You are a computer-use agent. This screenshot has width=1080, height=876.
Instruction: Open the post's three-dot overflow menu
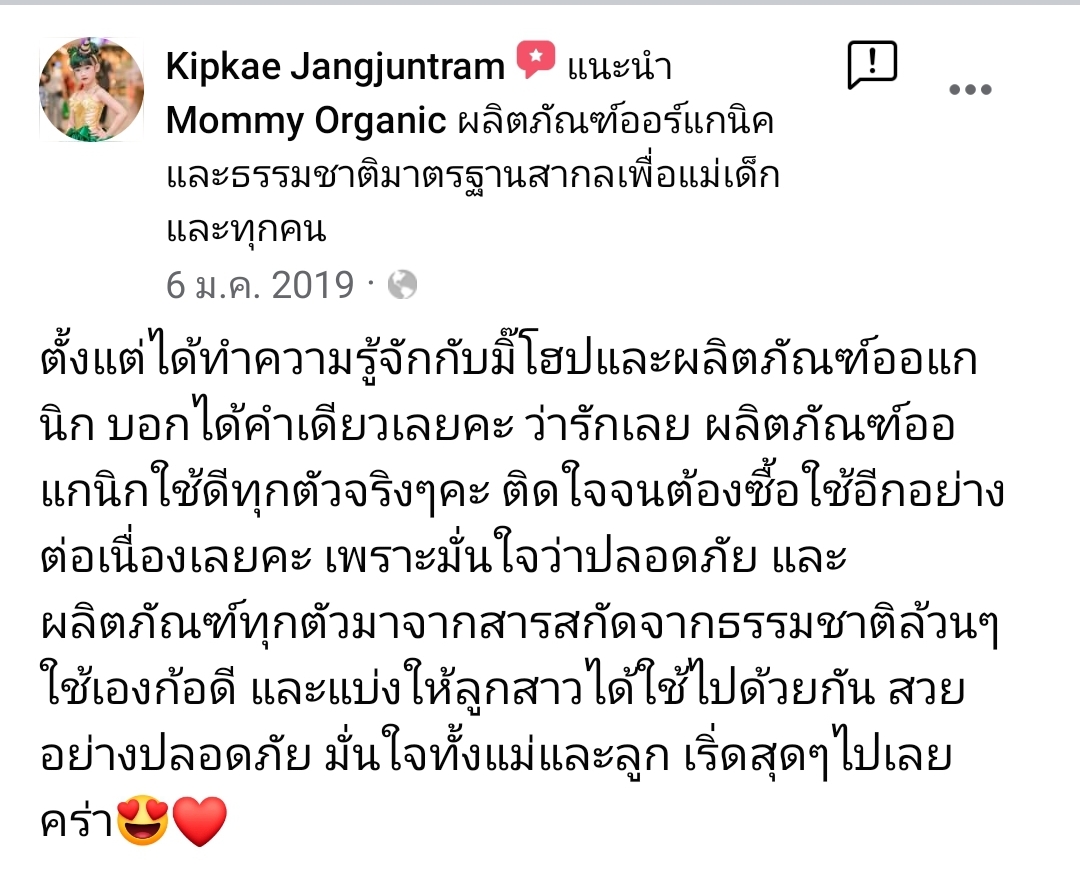click(x=969, y=90)
